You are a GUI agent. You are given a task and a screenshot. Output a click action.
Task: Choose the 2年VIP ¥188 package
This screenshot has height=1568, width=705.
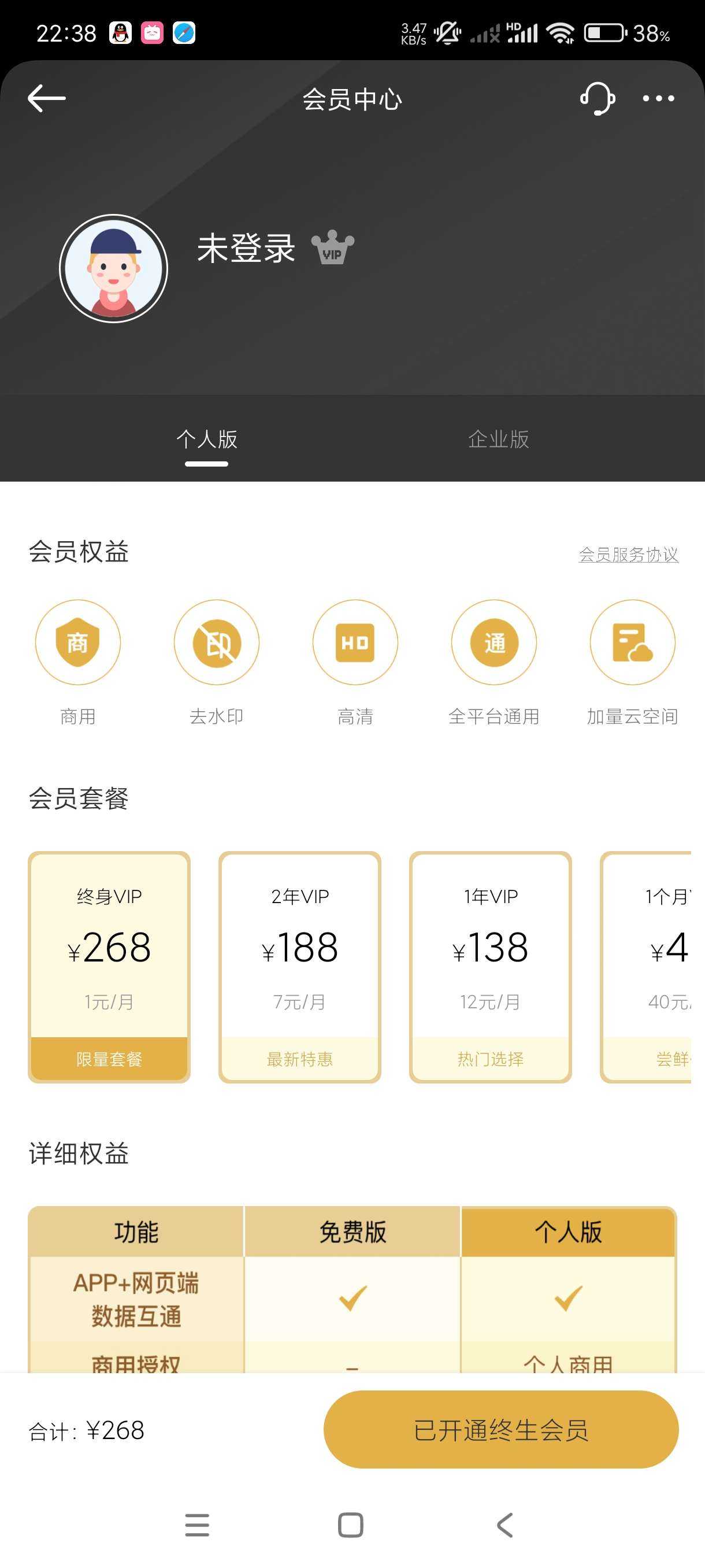point(300,967)
